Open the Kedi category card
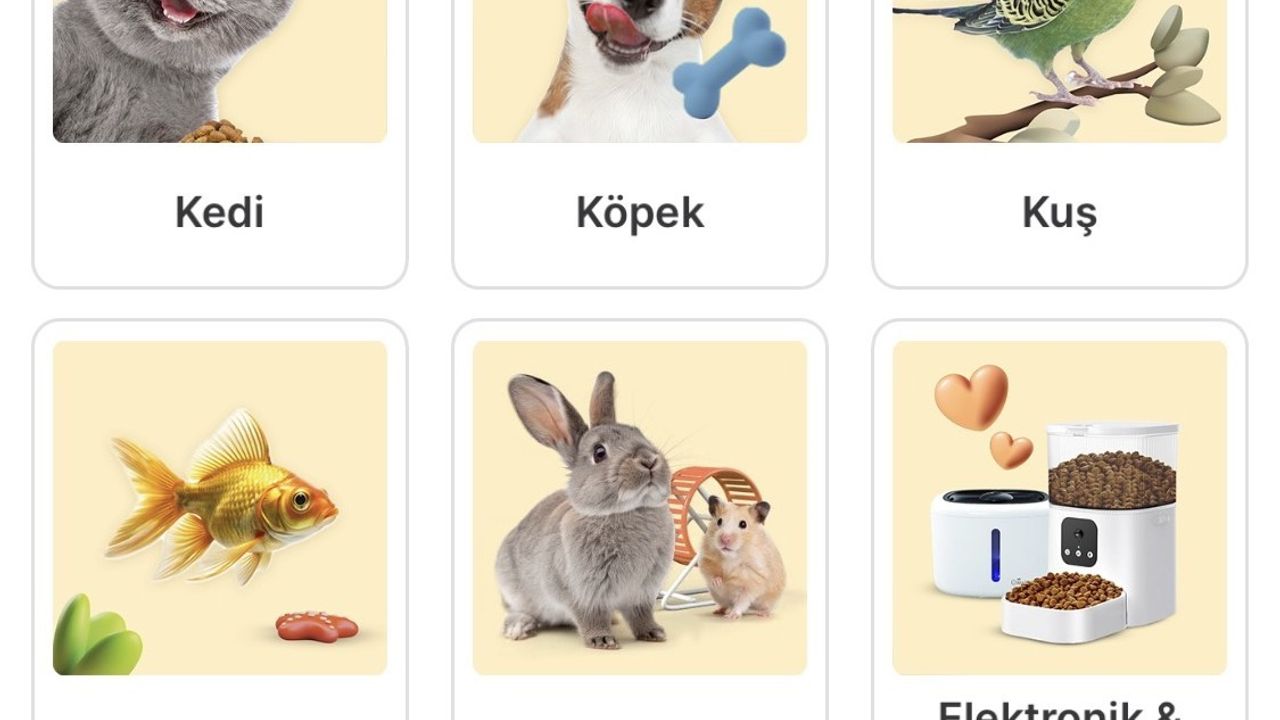The image size is (1280, 720). 220,150
